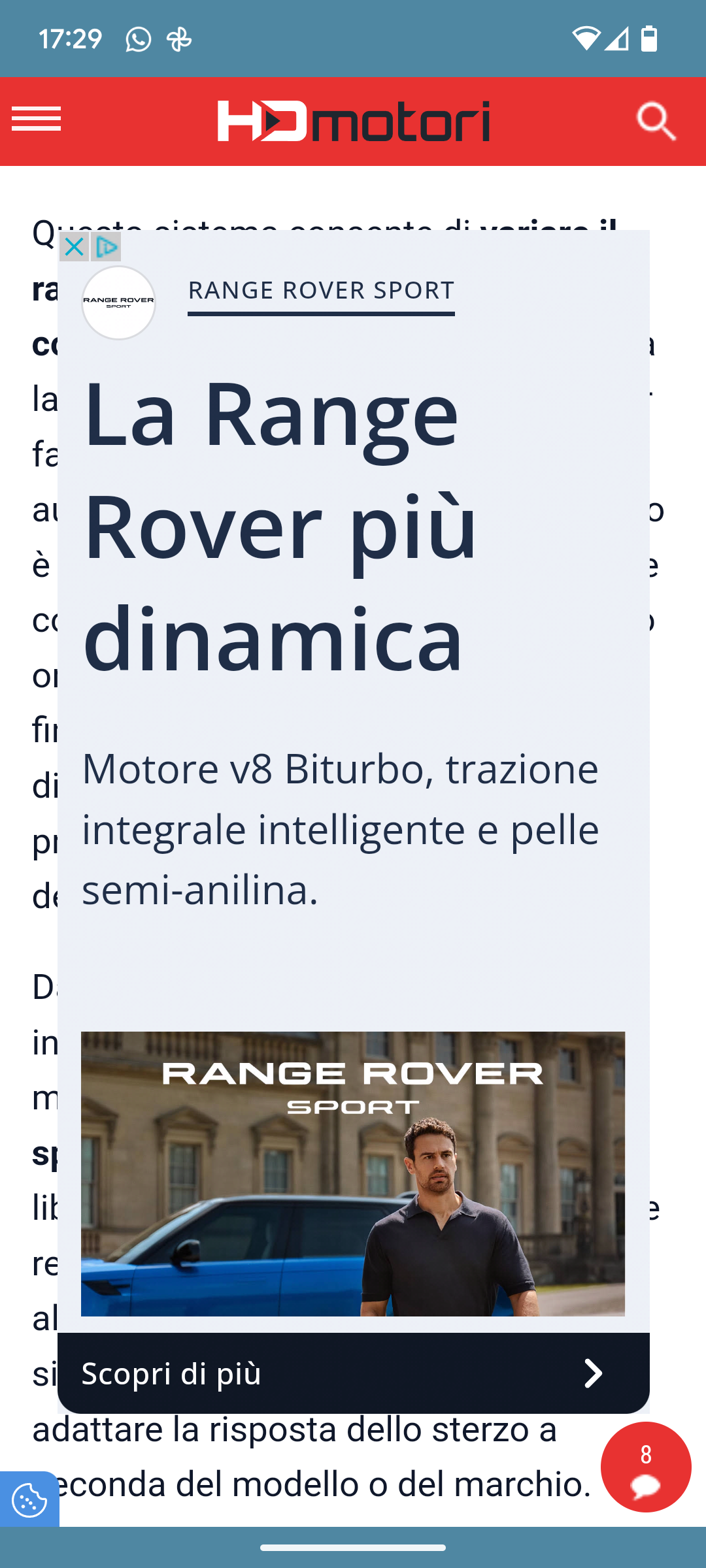Open the AdChoices info icon
The height and width of the screenshot is (1568, 706).
point(106,247)
